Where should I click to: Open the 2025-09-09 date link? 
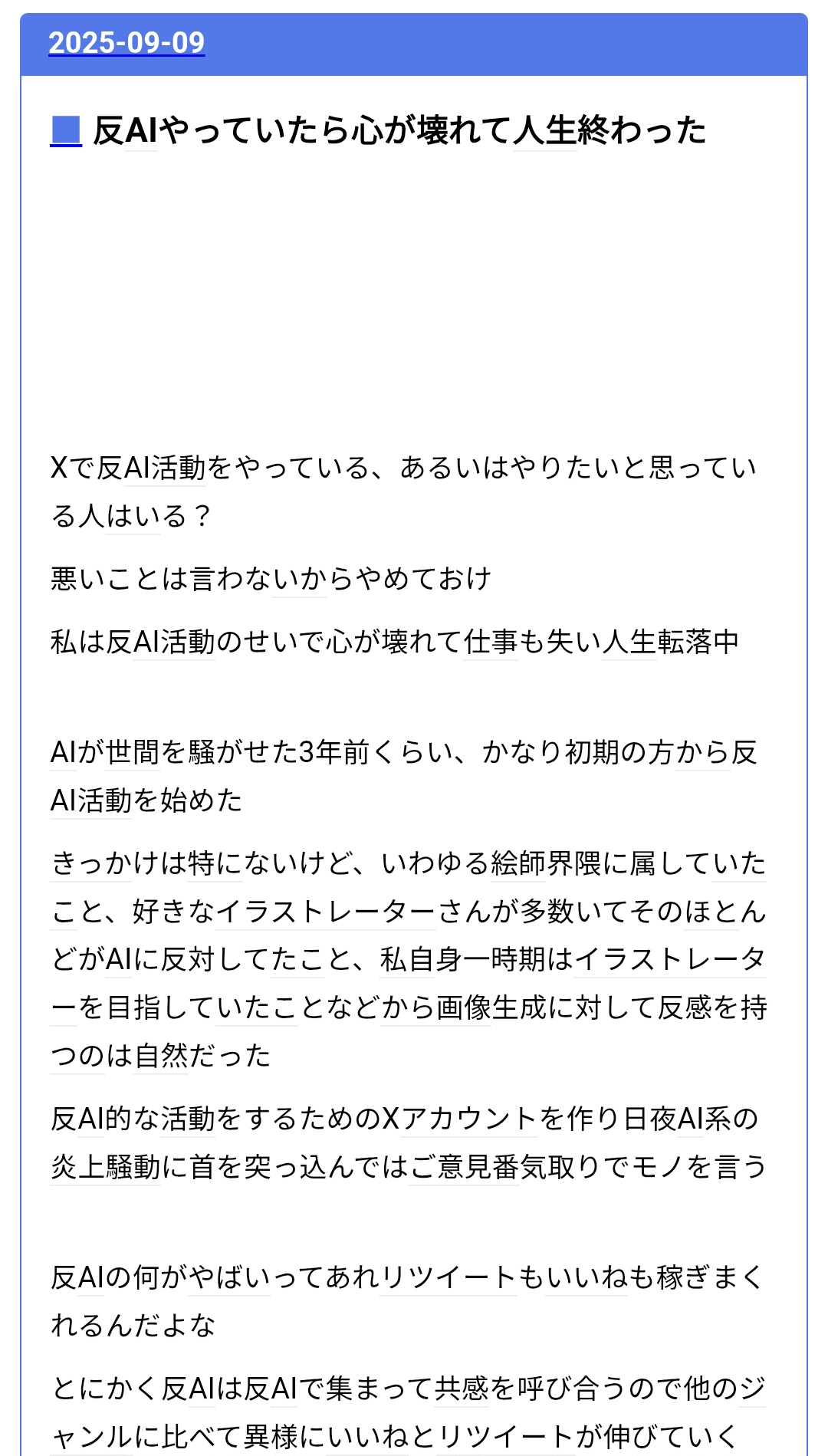click(127, 43)
